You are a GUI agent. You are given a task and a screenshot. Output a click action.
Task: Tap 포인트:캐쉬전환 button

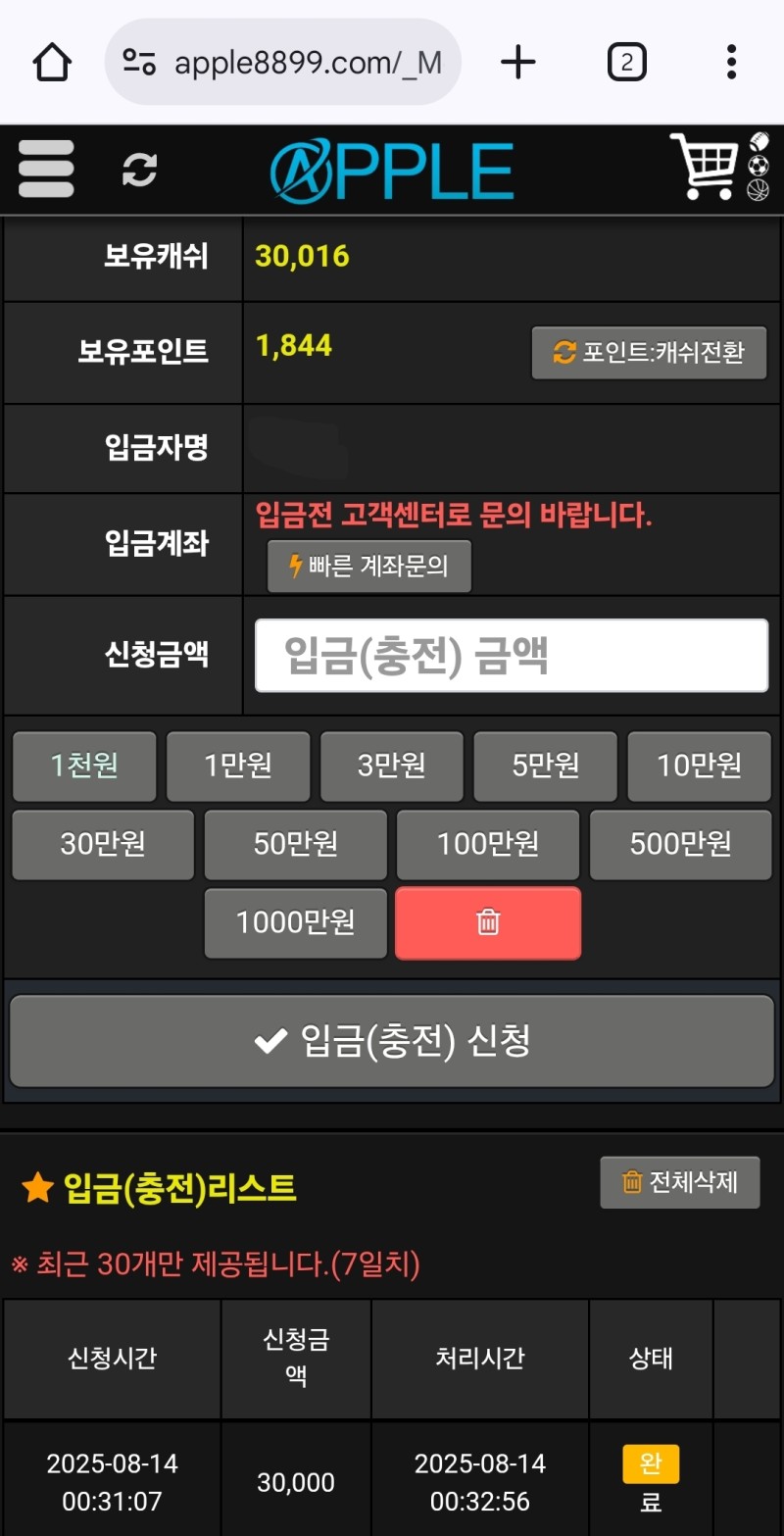coord(649,353)
